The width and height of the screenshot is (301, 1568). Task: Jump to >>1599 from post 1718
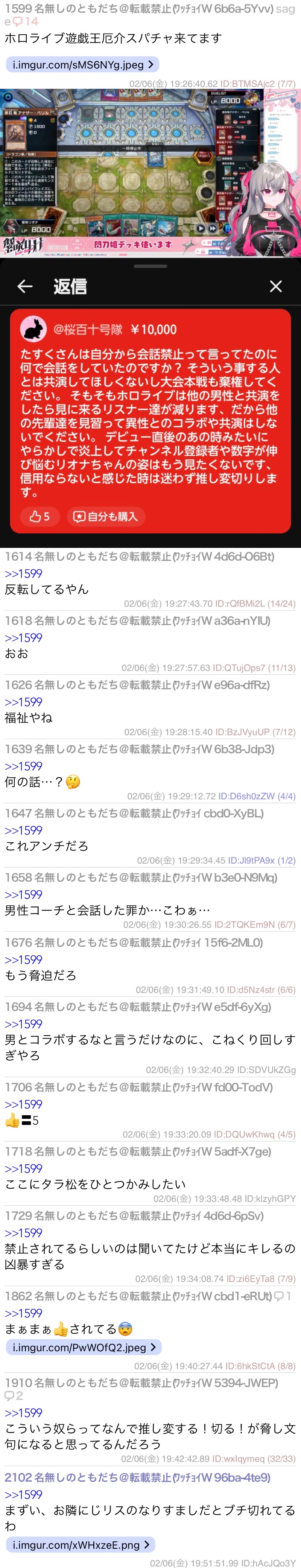23,1168
